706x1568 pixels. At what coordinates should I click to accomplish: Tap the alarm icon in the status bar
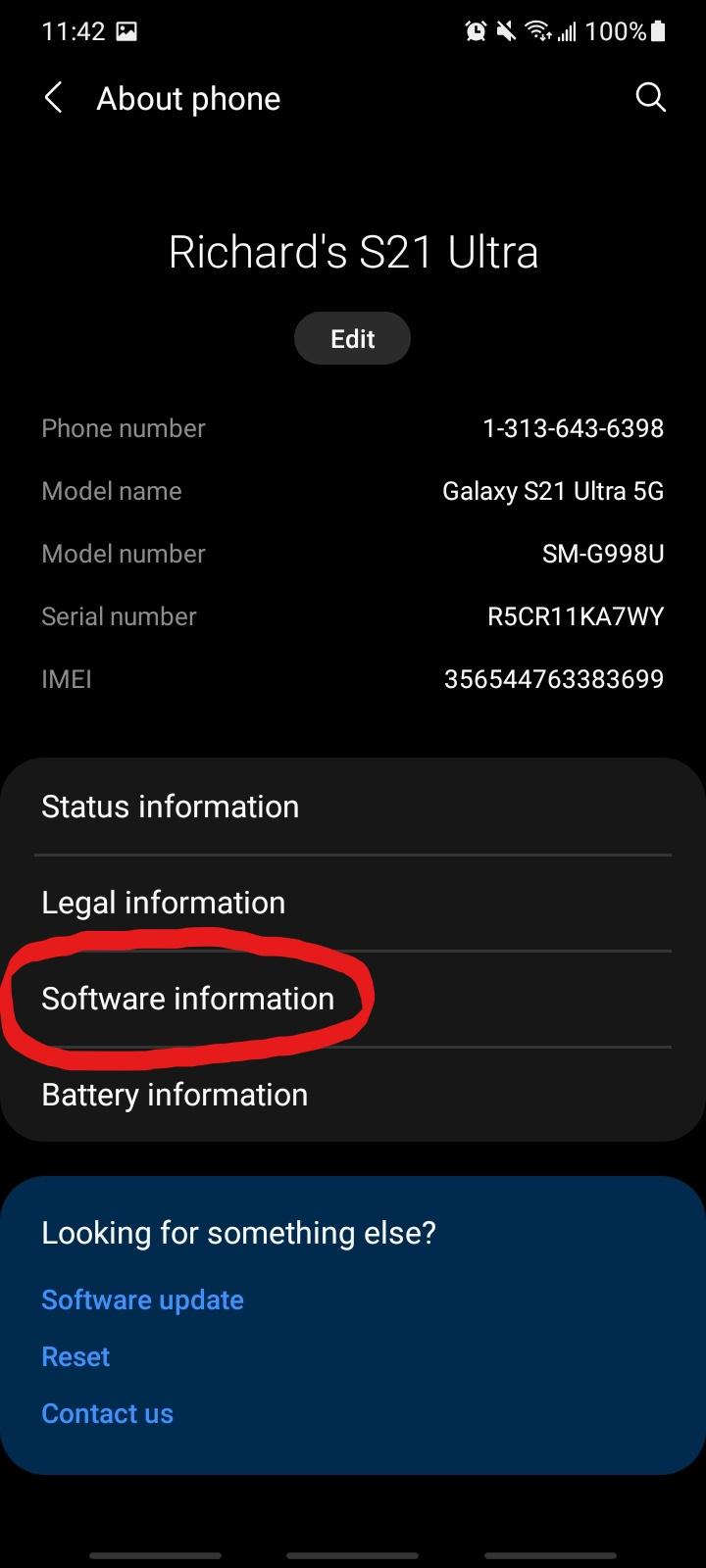click(476, 30)
